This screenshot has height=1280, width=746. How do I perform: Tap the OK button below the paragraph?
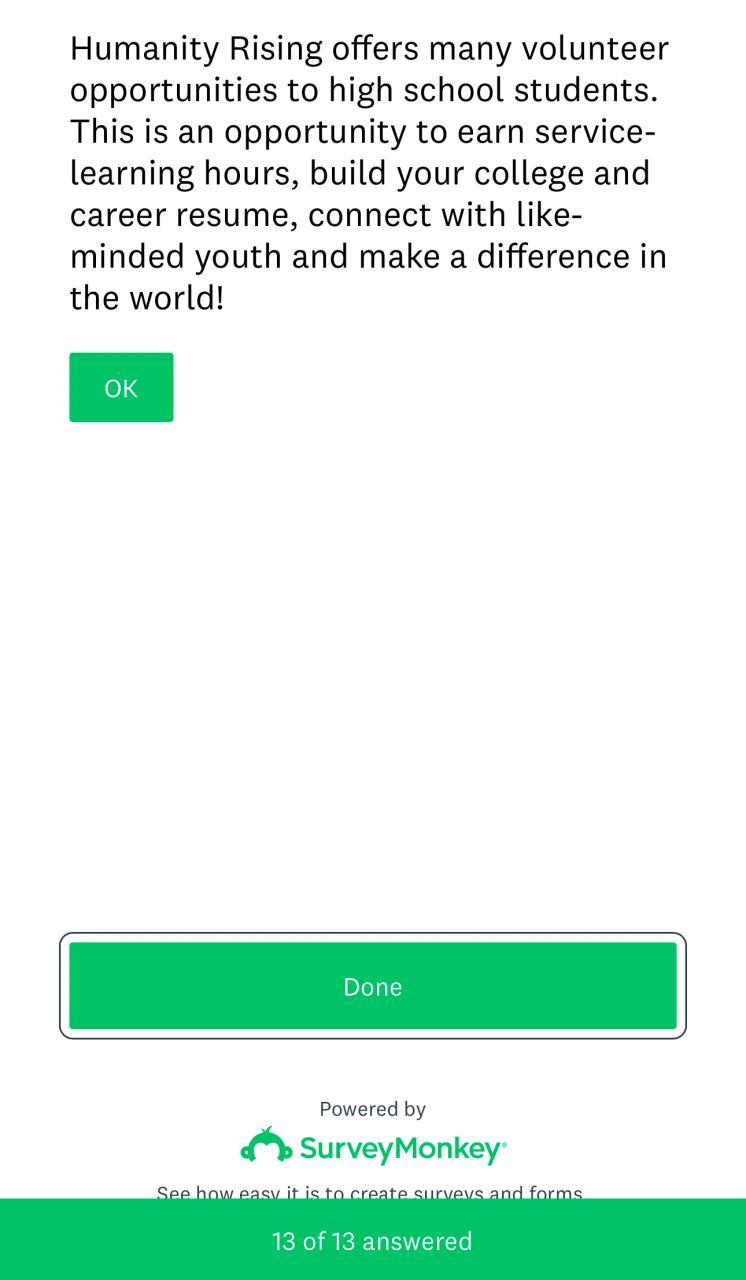pos(121,387)
